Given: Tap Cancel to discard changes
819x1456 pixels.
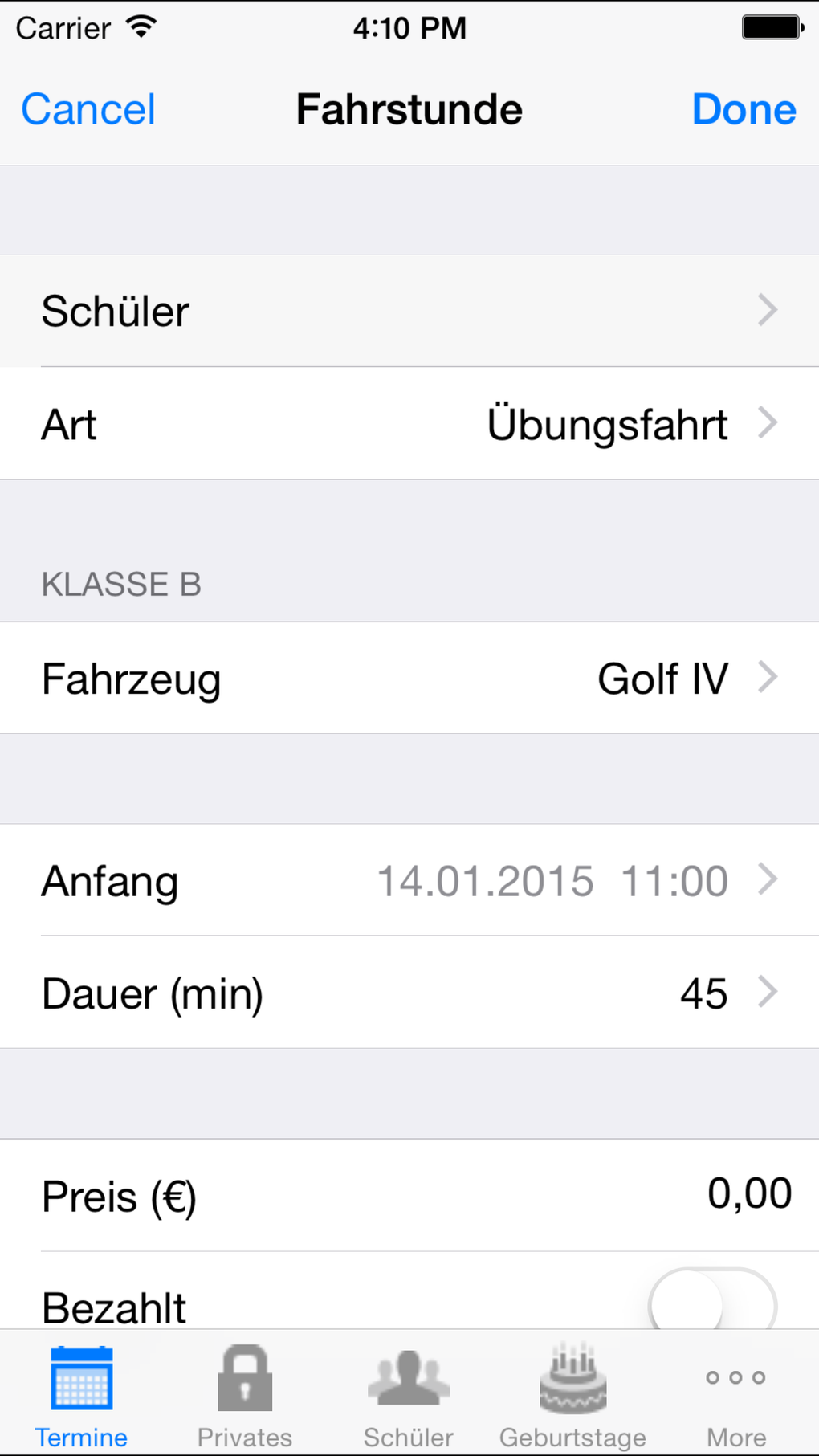Looking at the screenshot, I should pos(88,109).
